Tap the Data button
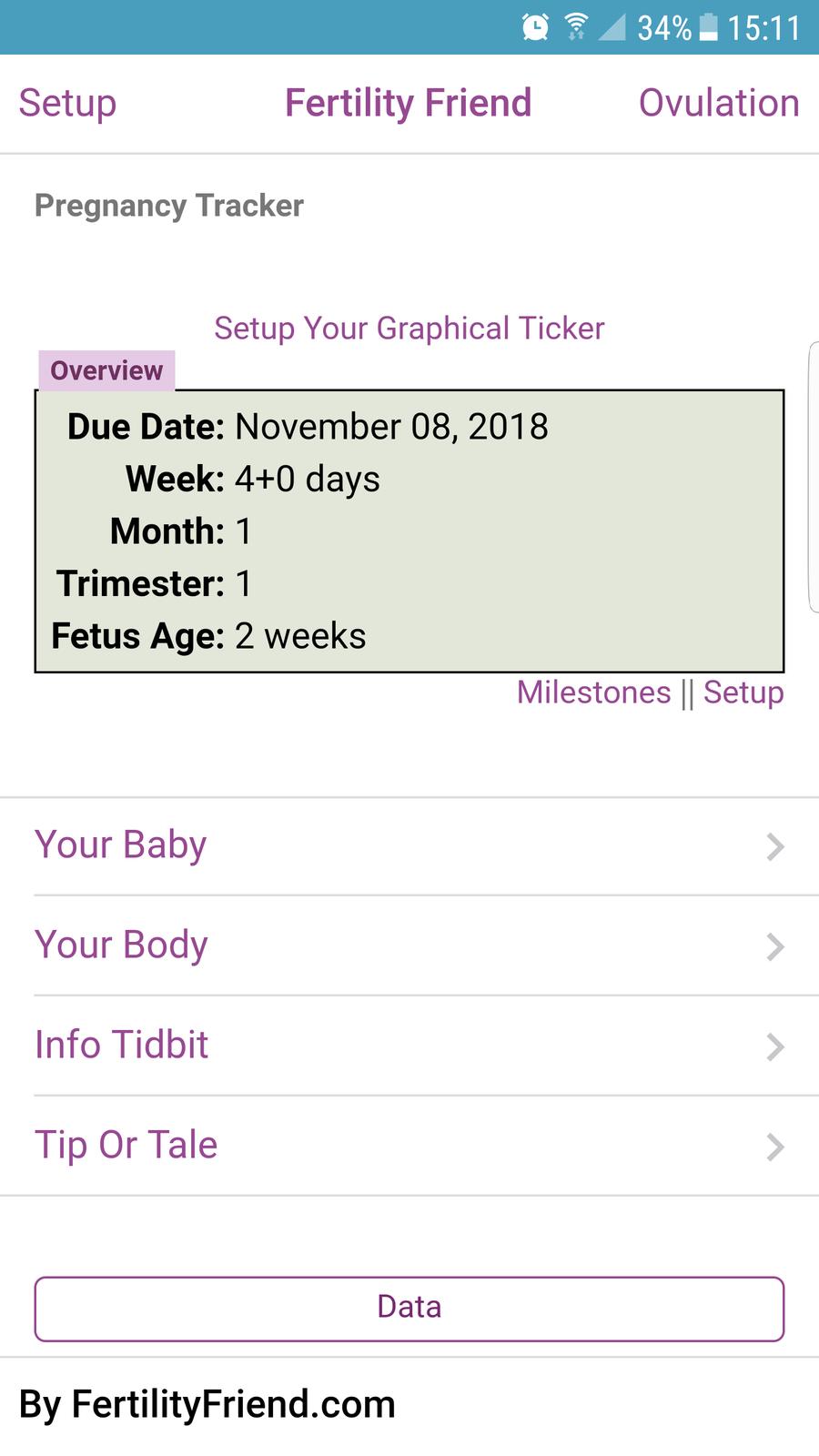 coord(409,1309)
